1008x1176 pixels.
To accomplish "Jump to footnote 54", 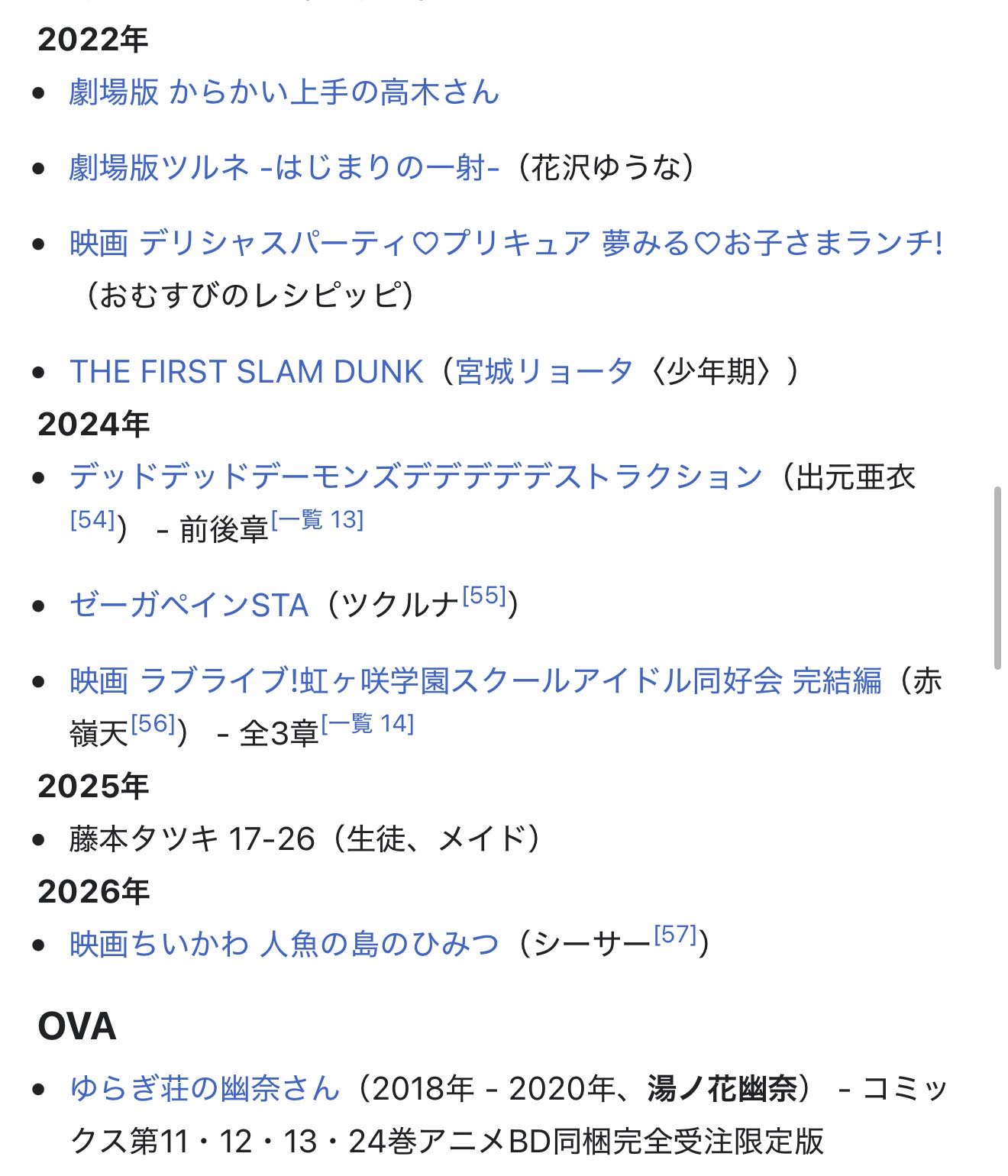I will coord(92,519).
